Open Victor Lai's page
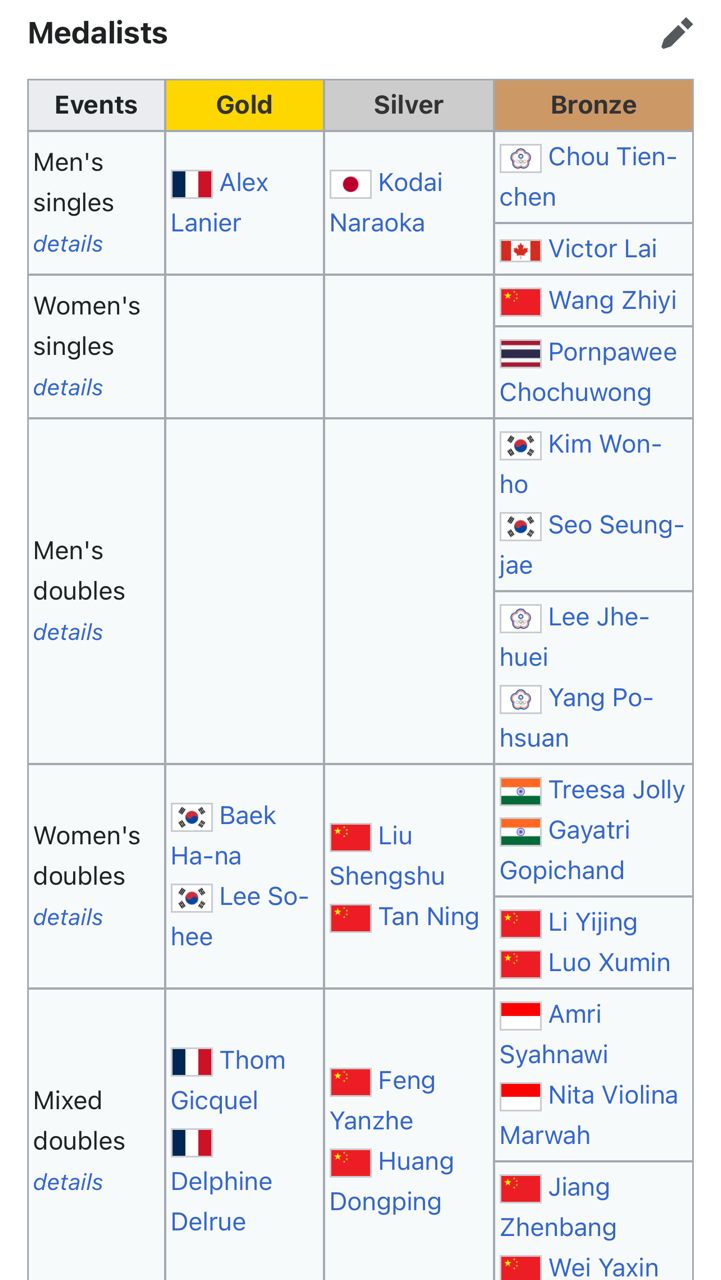 (603, 249)
